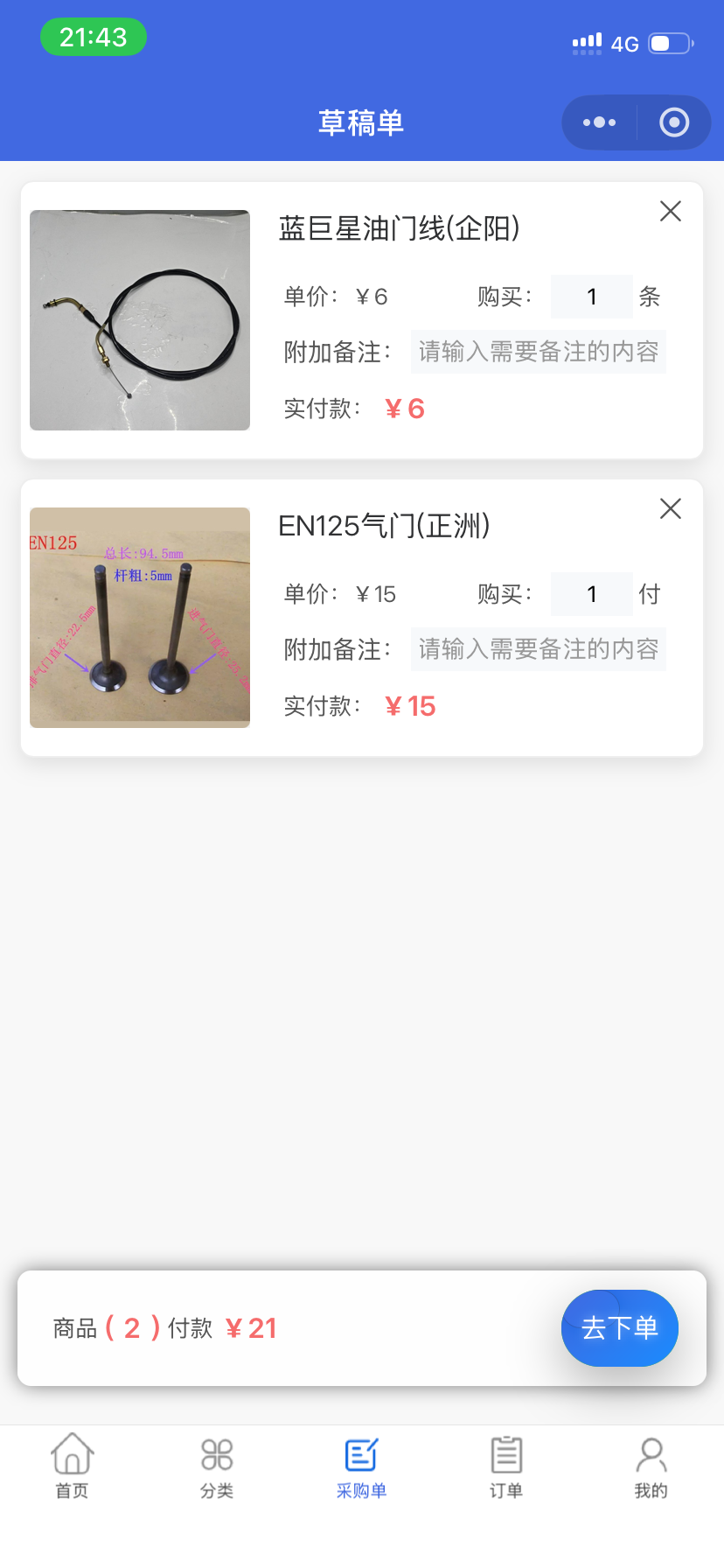Tap the circular minimize capsule icon

674,122
